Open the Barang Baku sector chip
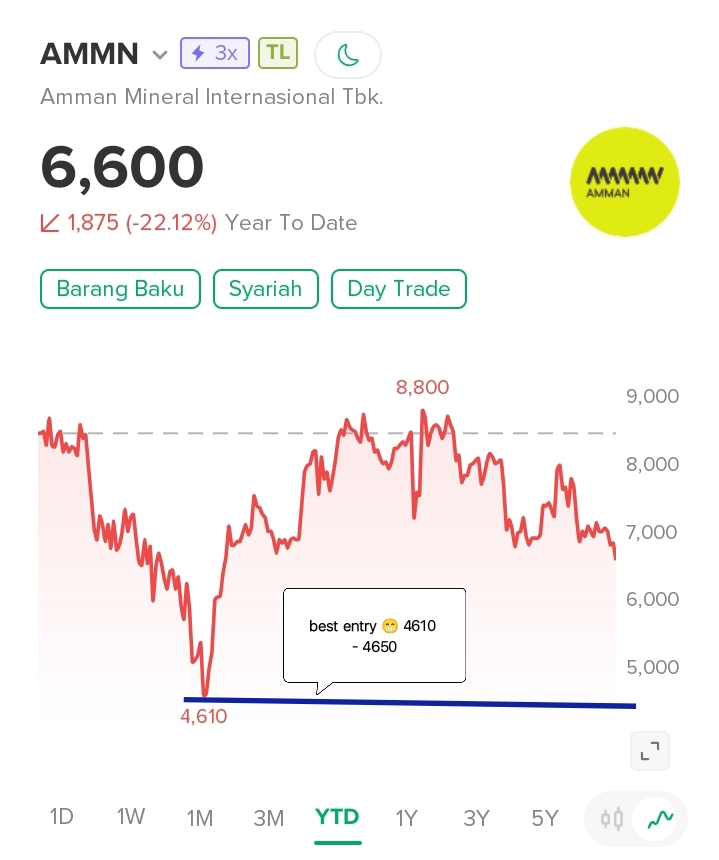Viewport: 719px width, 860px height. coord(120,289)
